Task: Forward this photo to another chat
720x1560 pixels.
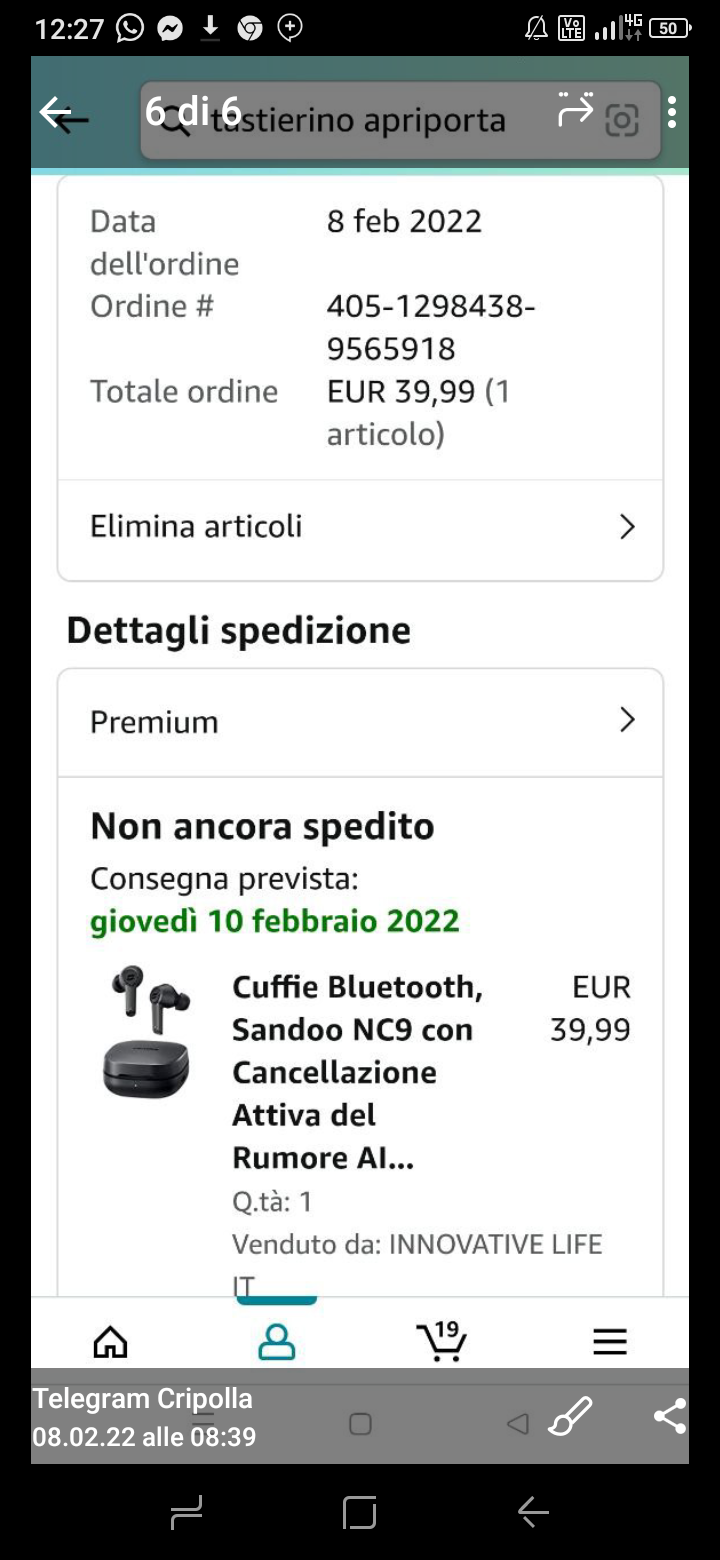Action: click(576, 110)
